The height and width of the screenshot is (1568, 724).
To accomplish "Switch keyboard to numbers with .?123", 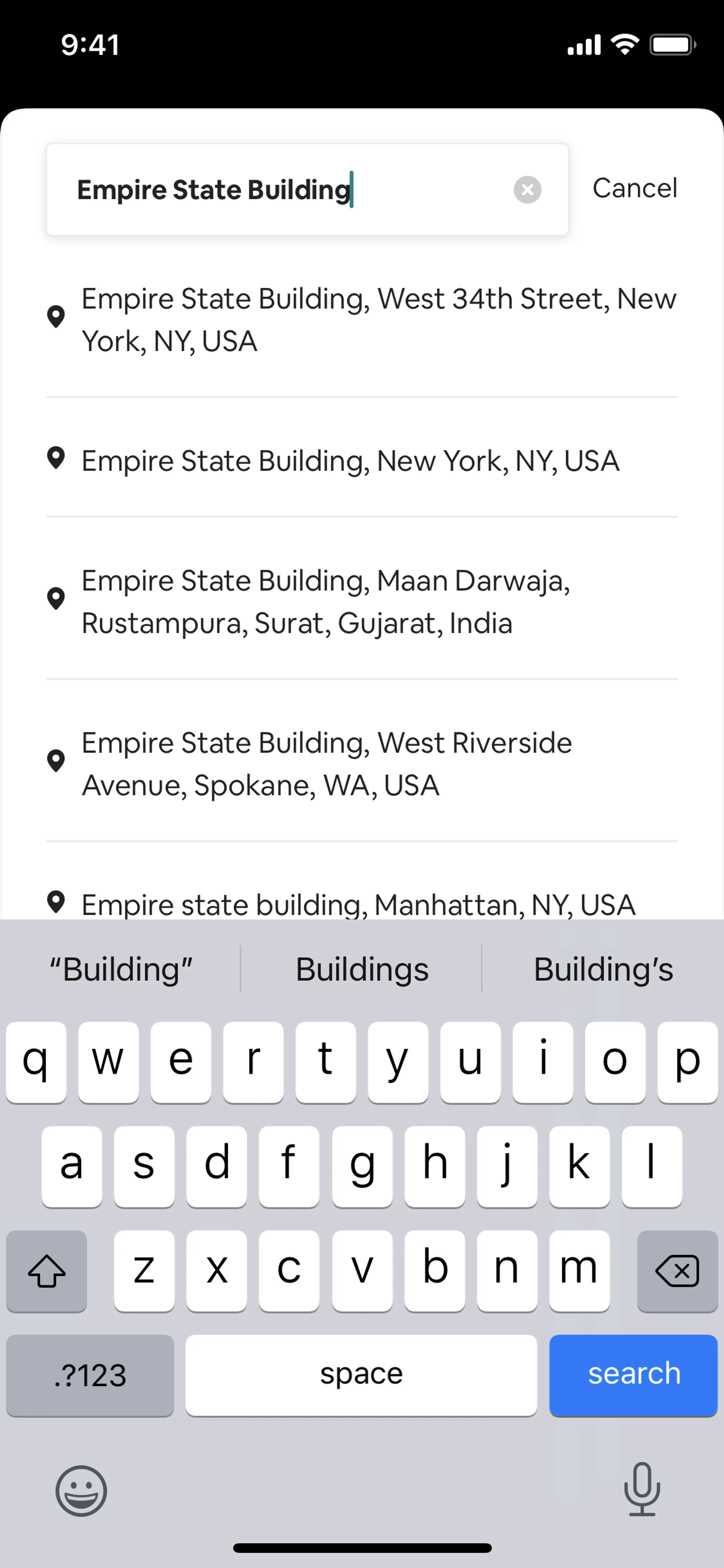I will [x=90, y=1374].
